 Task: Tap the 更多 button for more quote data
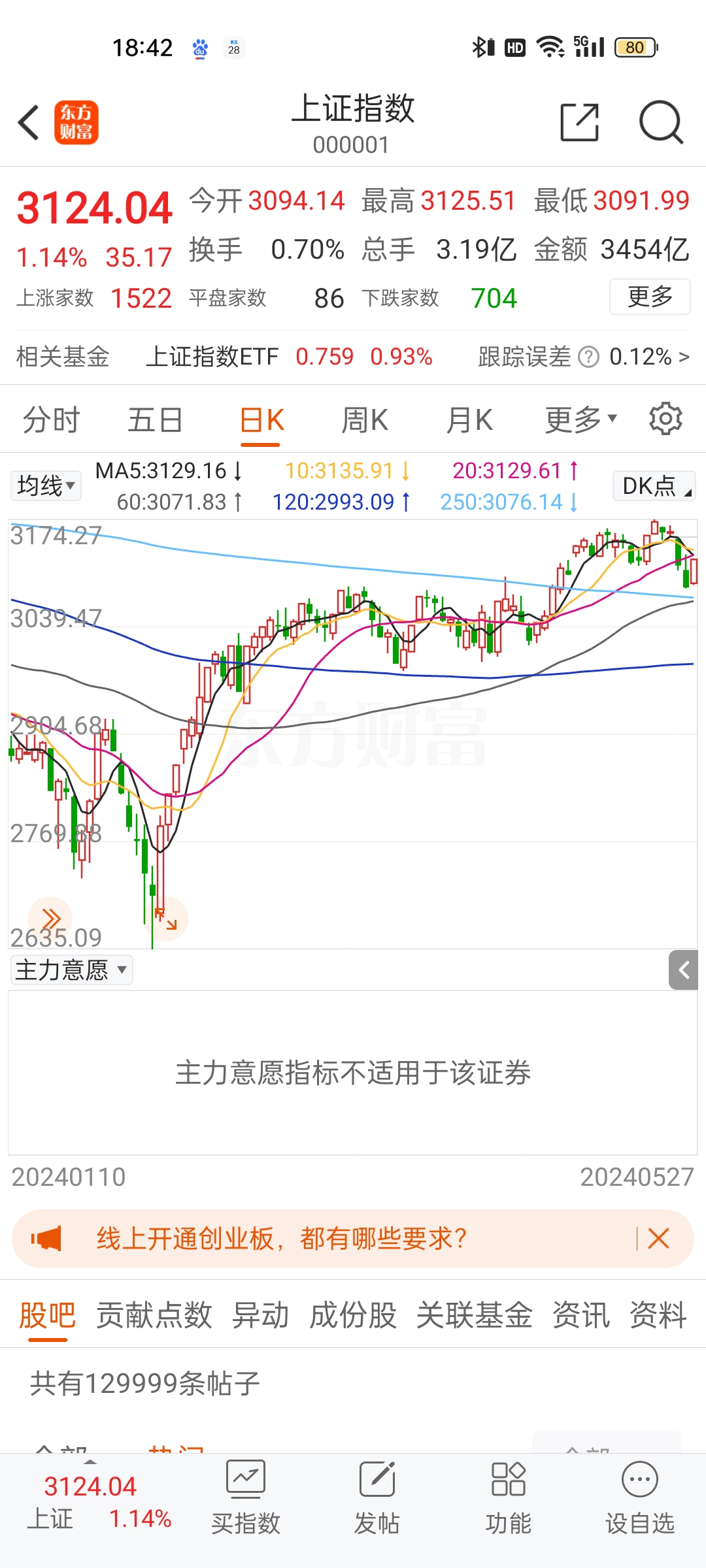pos(649,296)
